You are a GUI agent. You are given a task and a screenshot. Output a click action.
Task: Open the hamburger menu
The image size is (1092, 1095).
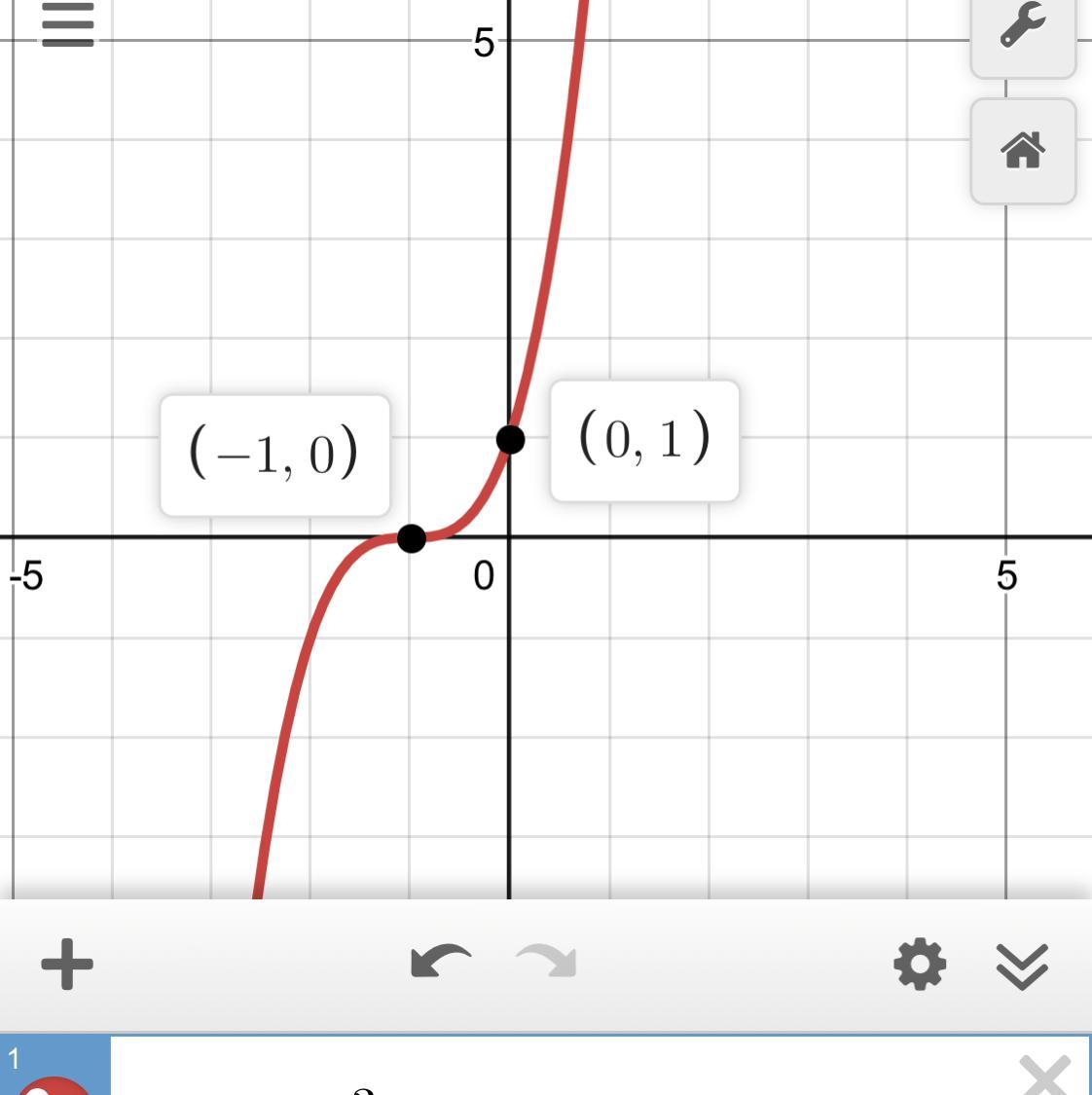(x=68, y=25)
